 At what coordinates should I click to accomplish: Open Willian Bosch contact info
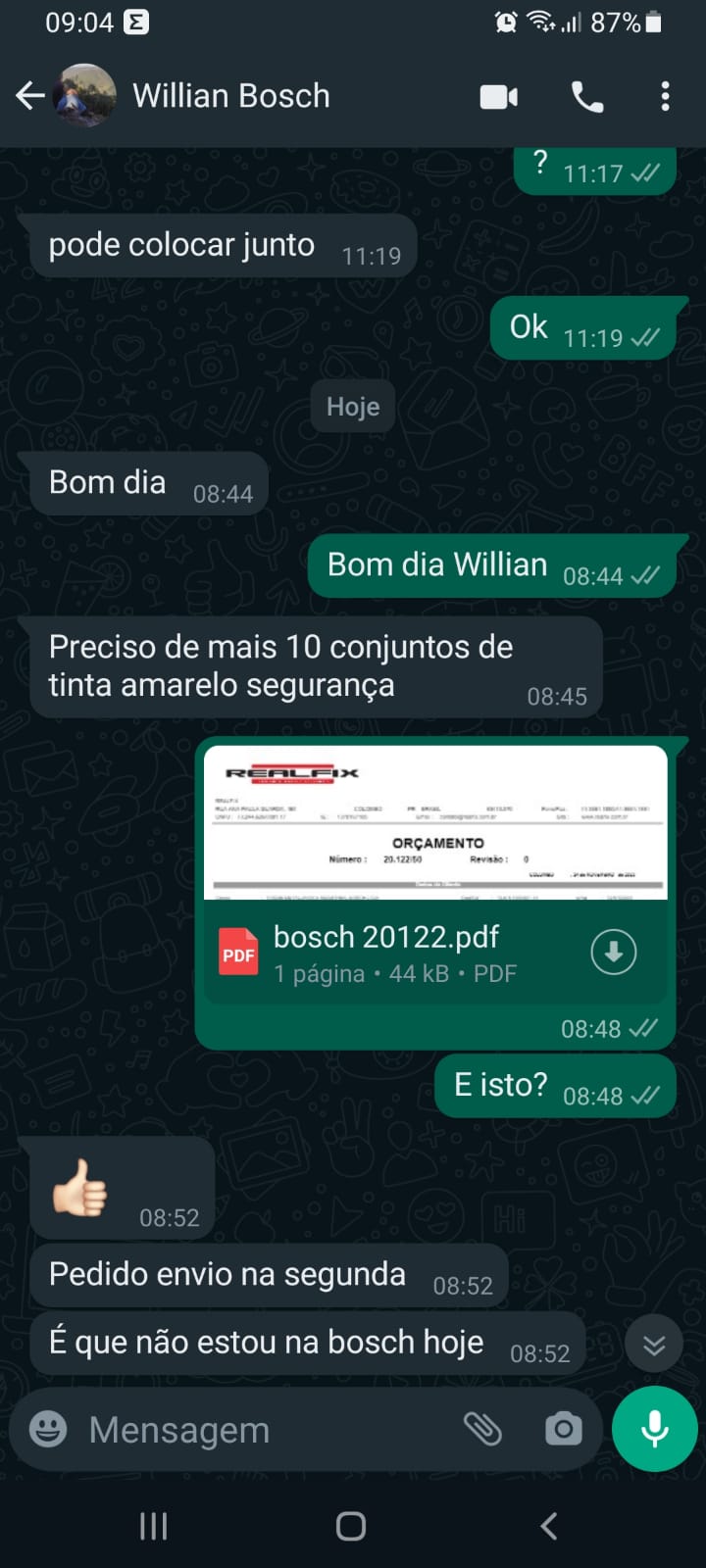[231, 96]
